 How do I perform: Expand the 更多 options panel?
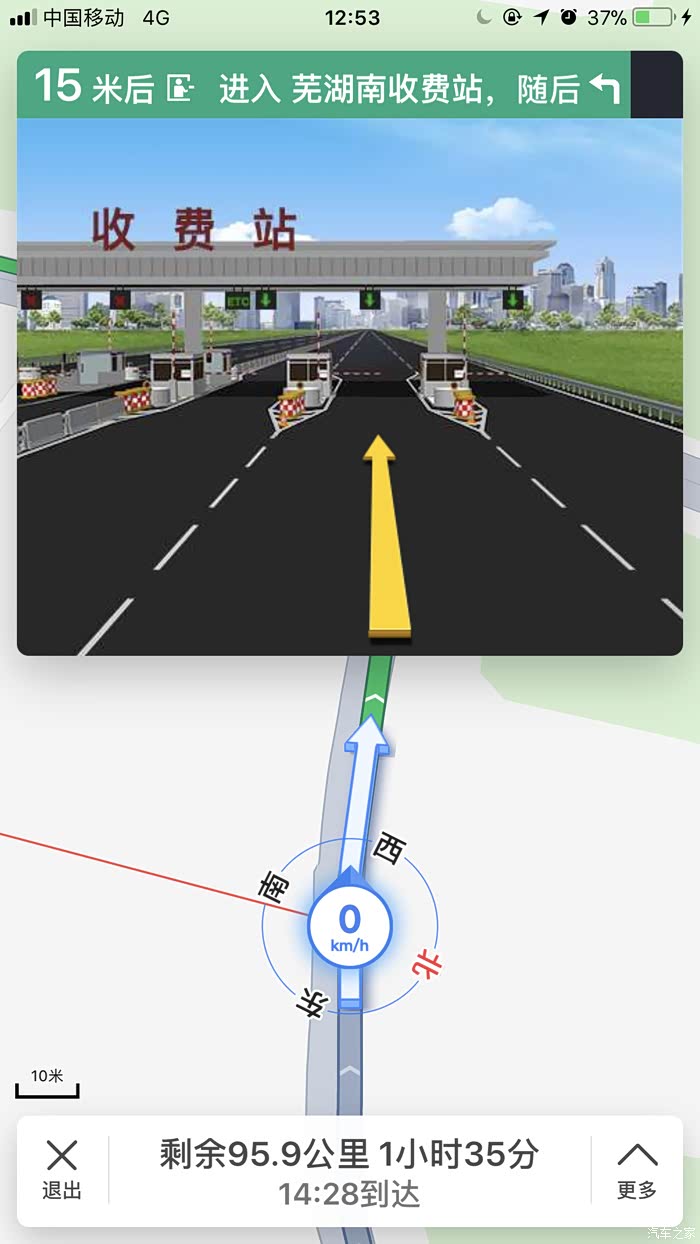coord(637,1170)
